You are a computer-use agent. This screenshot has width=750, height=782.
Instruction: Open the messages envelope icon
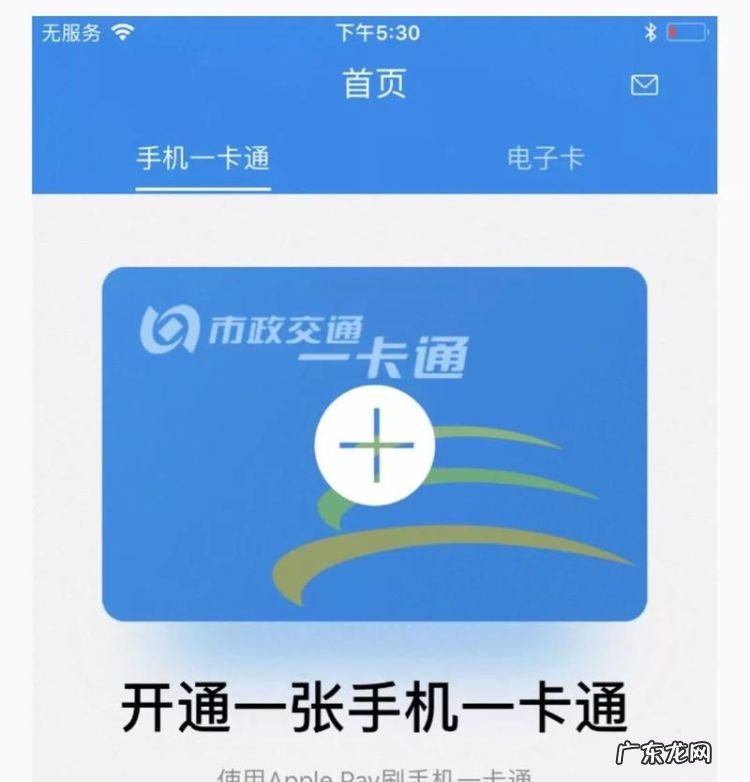(645, 85)
